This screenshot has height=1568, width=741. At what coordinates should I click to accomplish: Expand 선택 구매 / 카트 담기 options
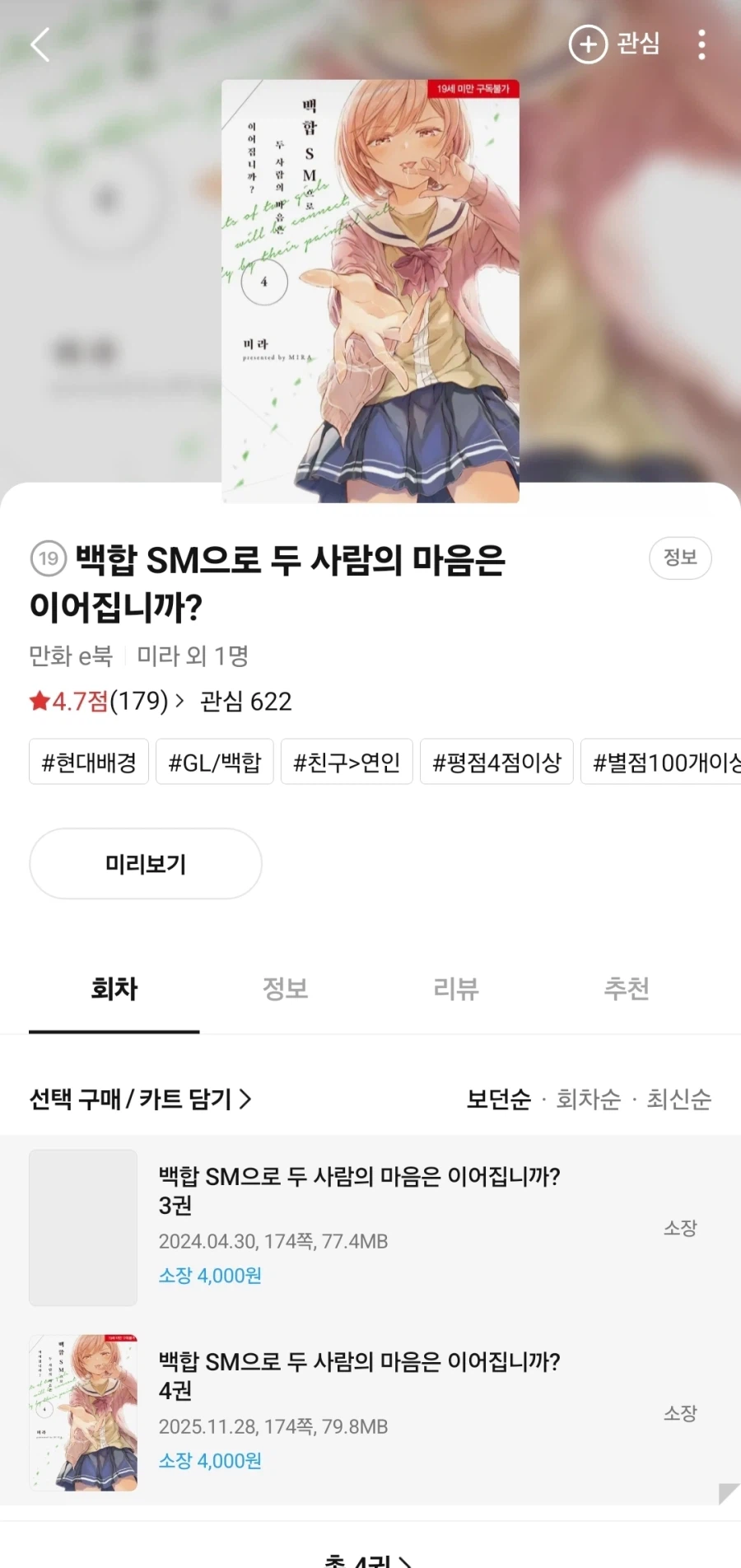pyautogui.click(x=140, y=1099)
